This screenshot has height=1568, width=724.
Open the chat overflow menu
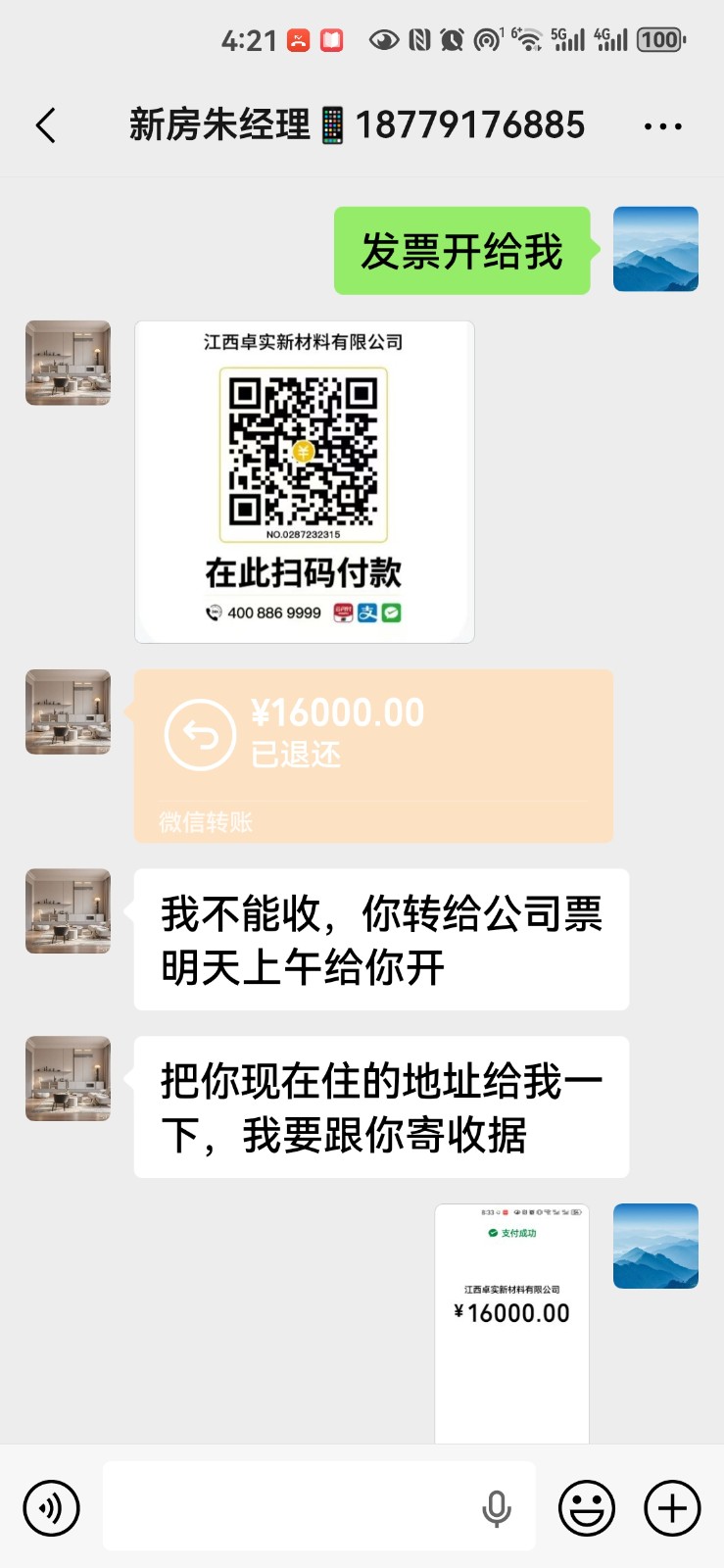coord(663,126)
